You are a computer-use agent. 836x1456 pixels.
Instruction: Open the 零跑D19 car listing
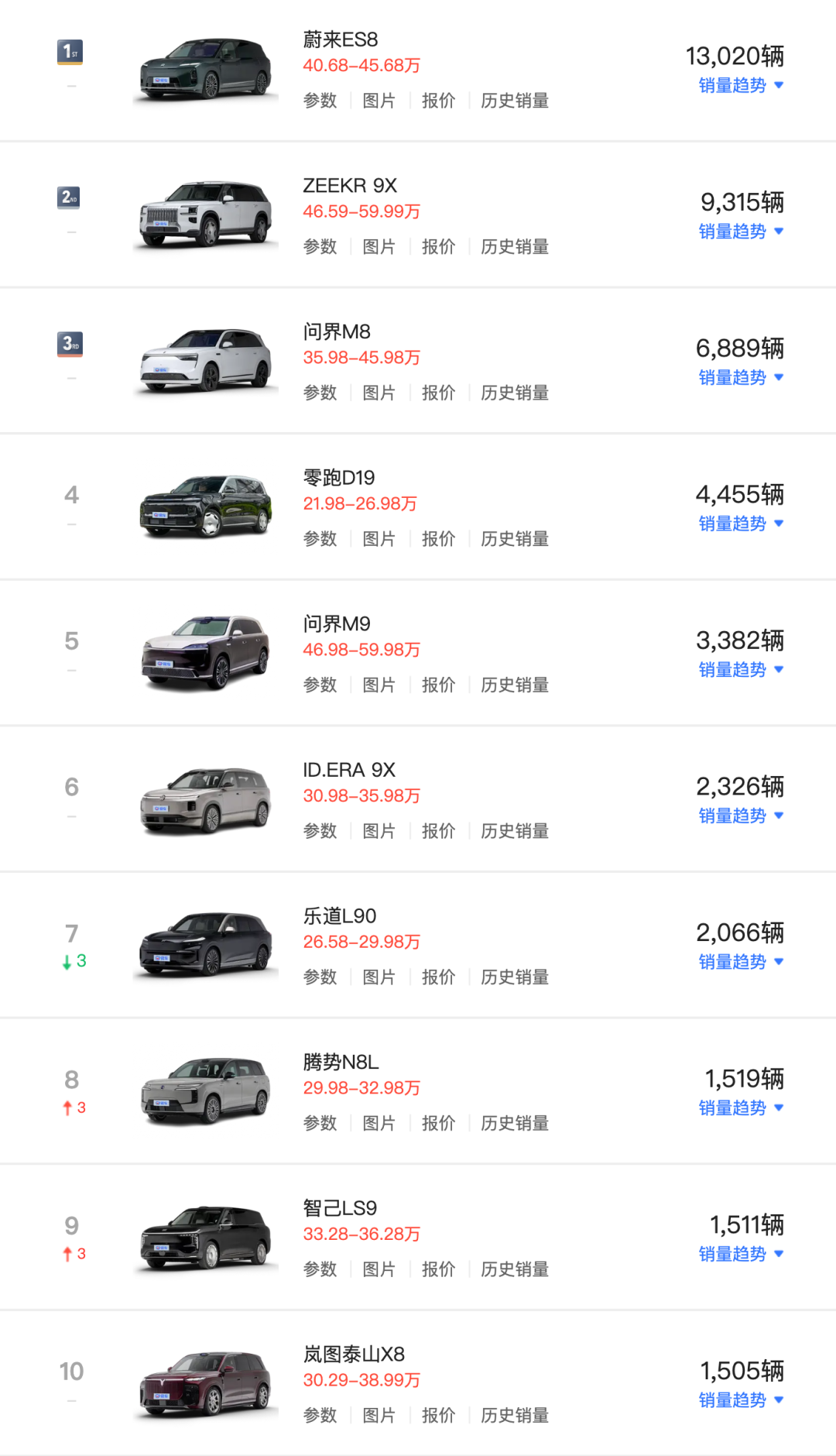tap(339, 478)
